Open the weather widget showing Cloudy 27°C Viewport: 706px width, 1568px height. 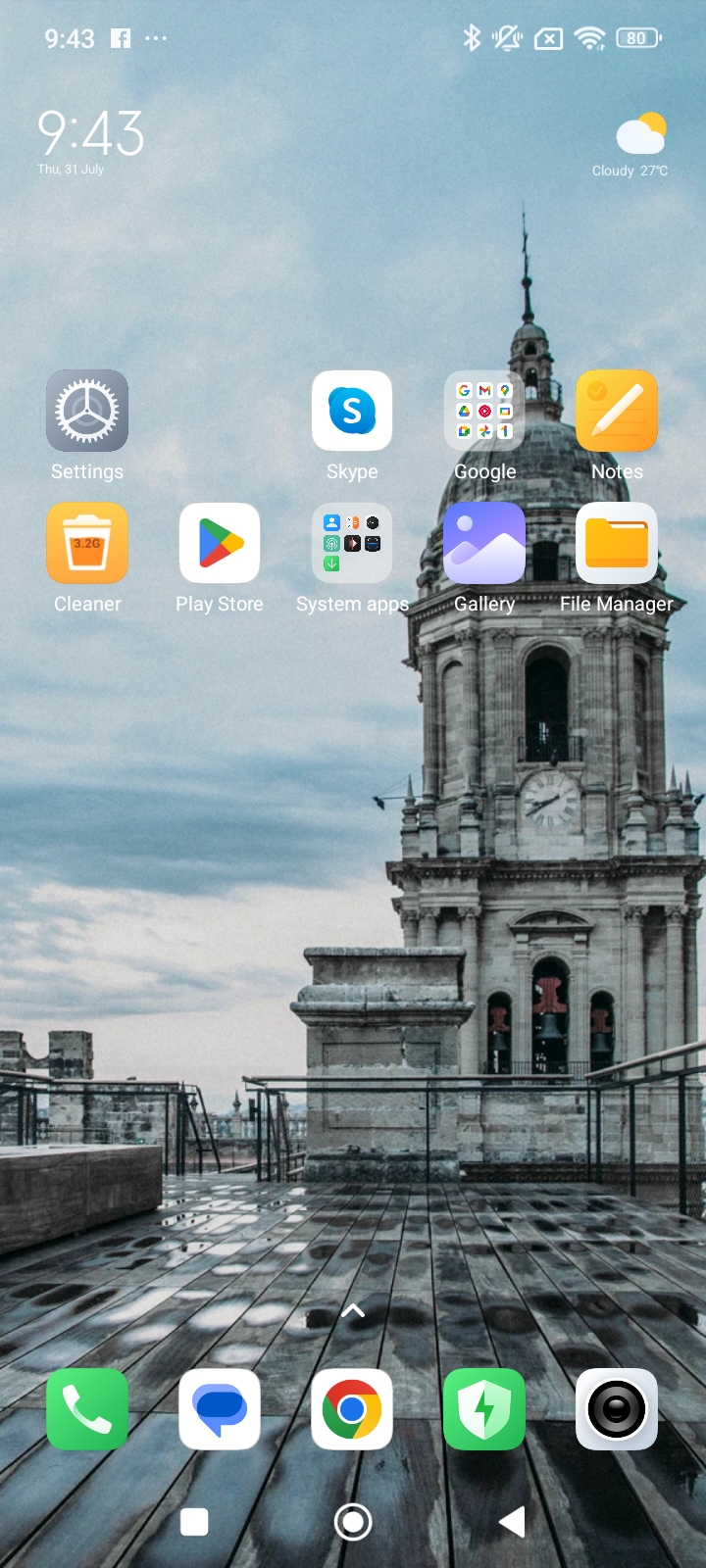[x=632, y=147]
